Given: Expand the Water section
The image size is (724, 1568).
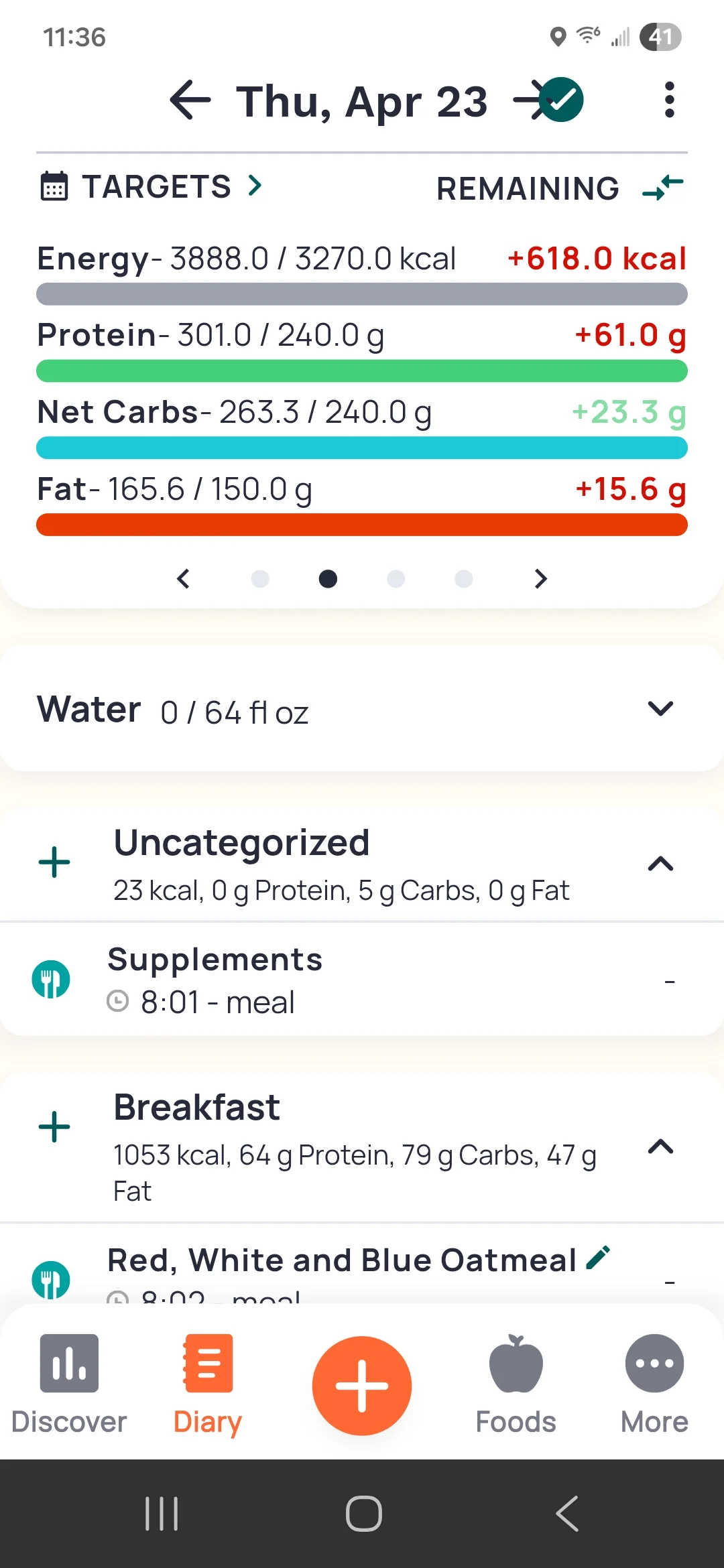Looking at the screenshot, I should [x=660, y=709].
